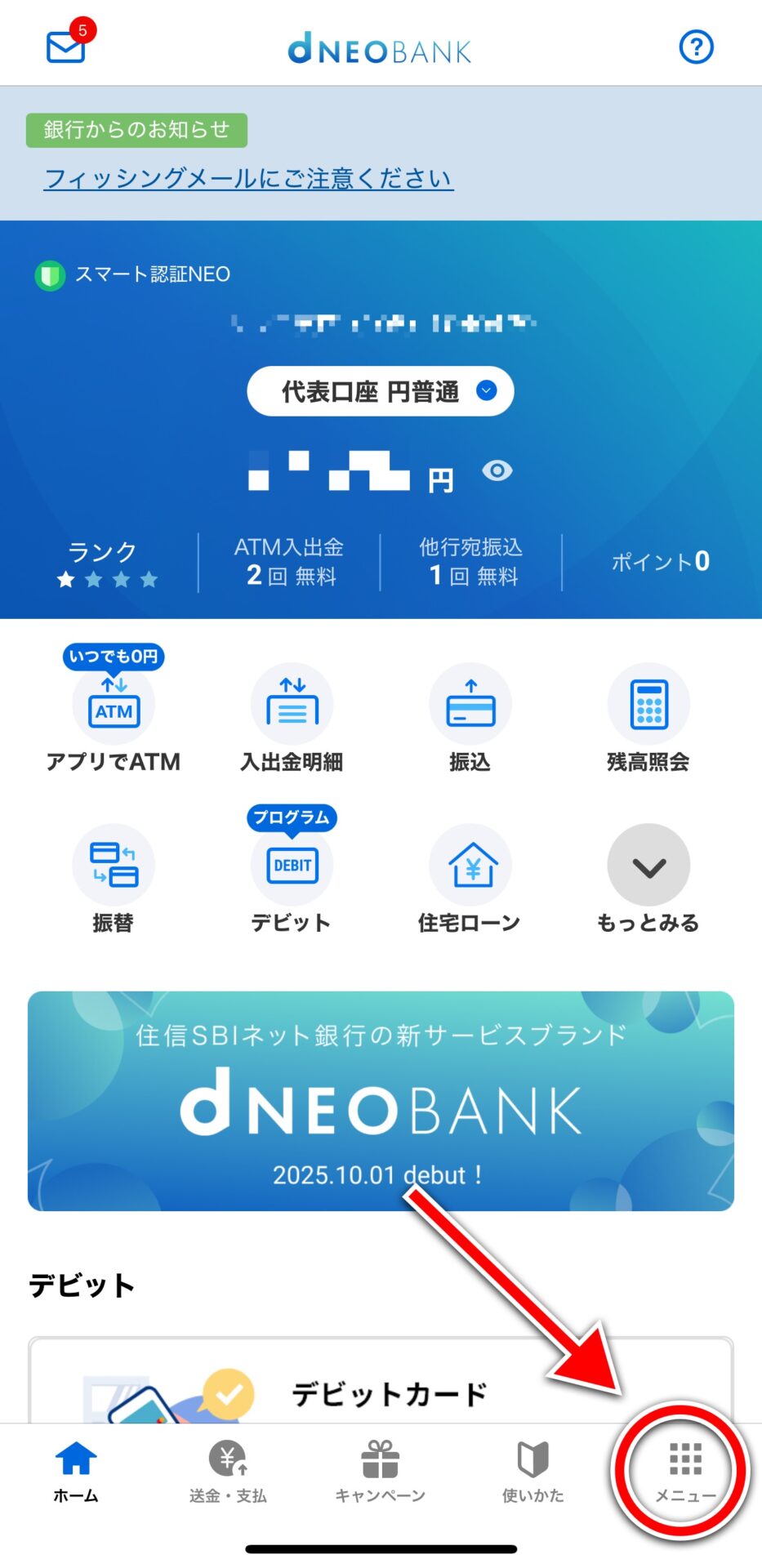Image resolution: width=762 pixels, height=1568 pixels.
Task: Toggle balance visibility with the eye icon
Action: click(497, 470)
